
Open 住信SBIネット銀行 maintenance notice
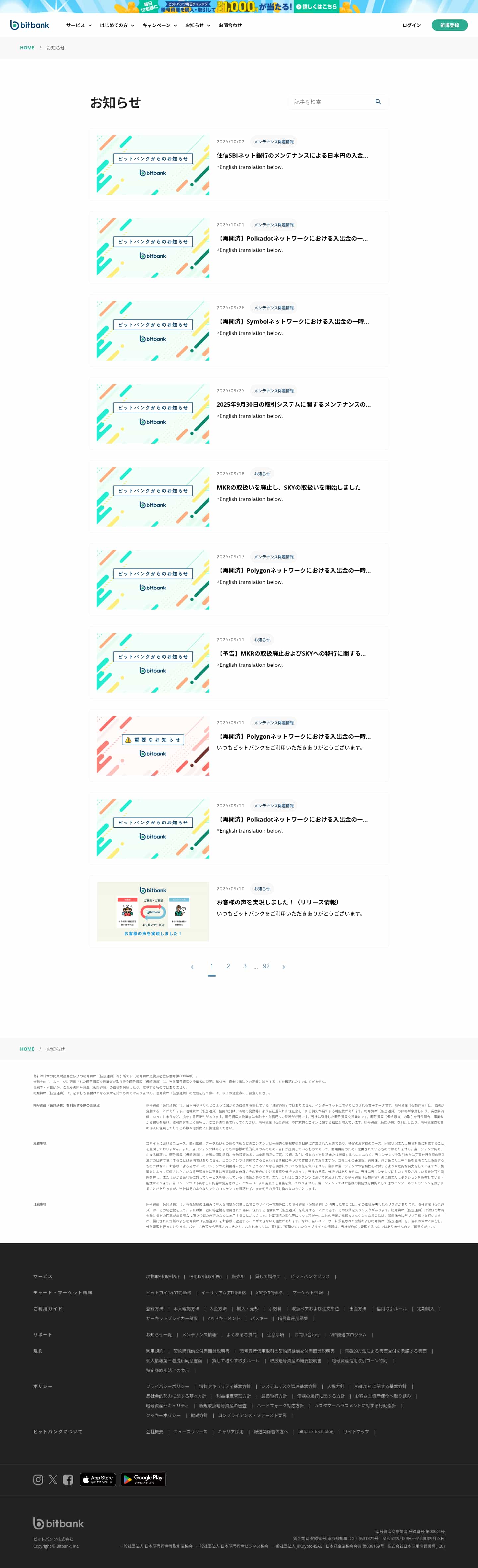292,155
